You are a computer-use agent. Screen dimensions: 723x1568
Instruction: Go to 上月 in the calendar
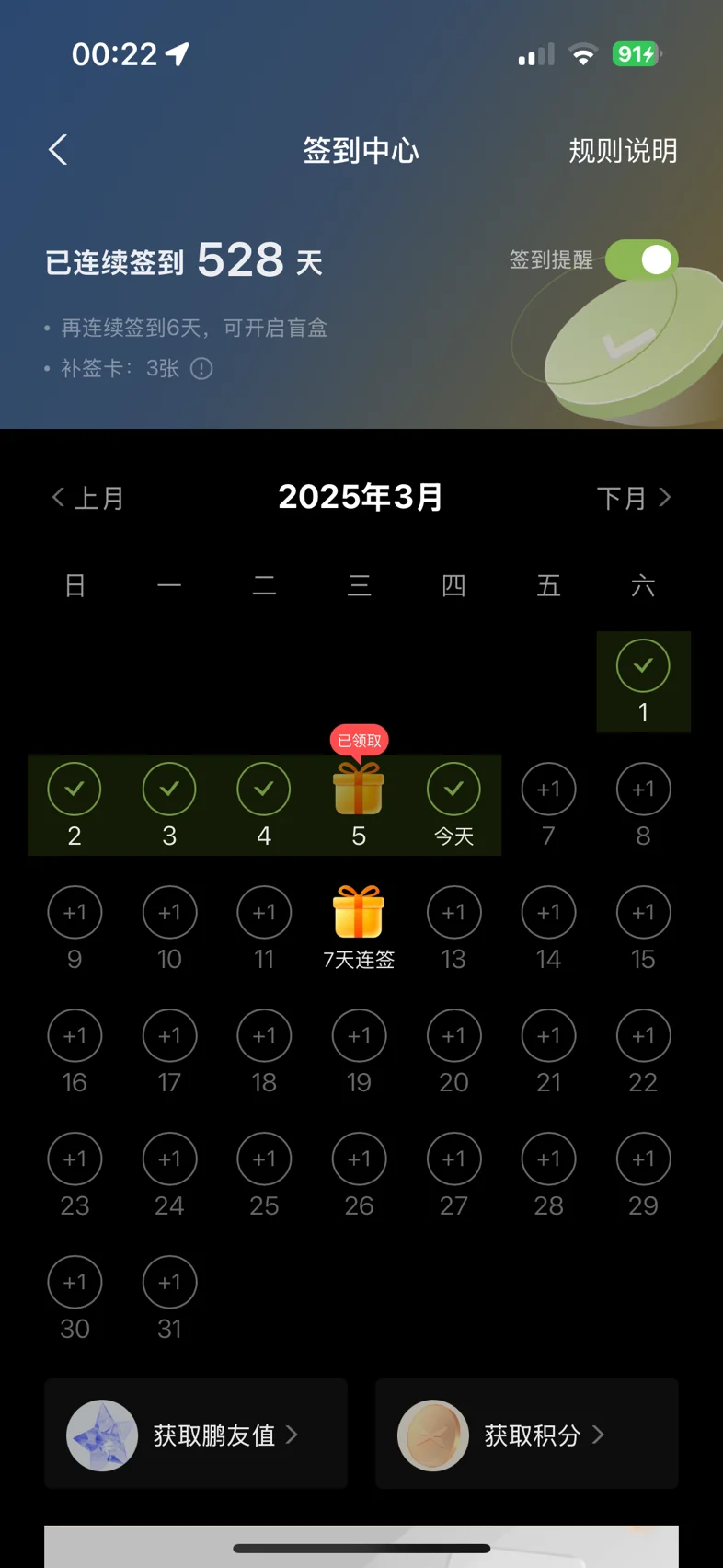(87, 498)
